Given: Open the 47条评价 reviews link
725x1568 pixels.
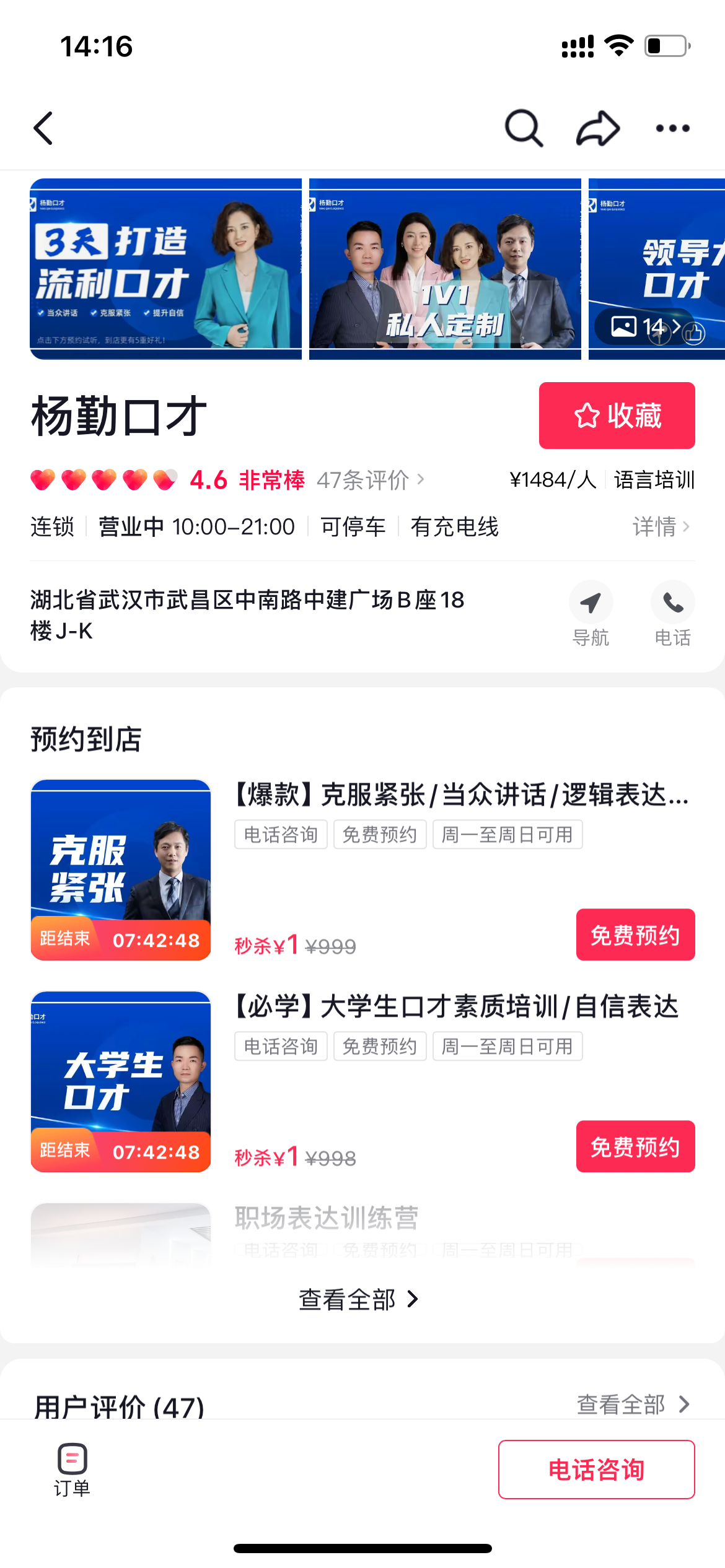Looking at the screenshot, I should 370,480.
